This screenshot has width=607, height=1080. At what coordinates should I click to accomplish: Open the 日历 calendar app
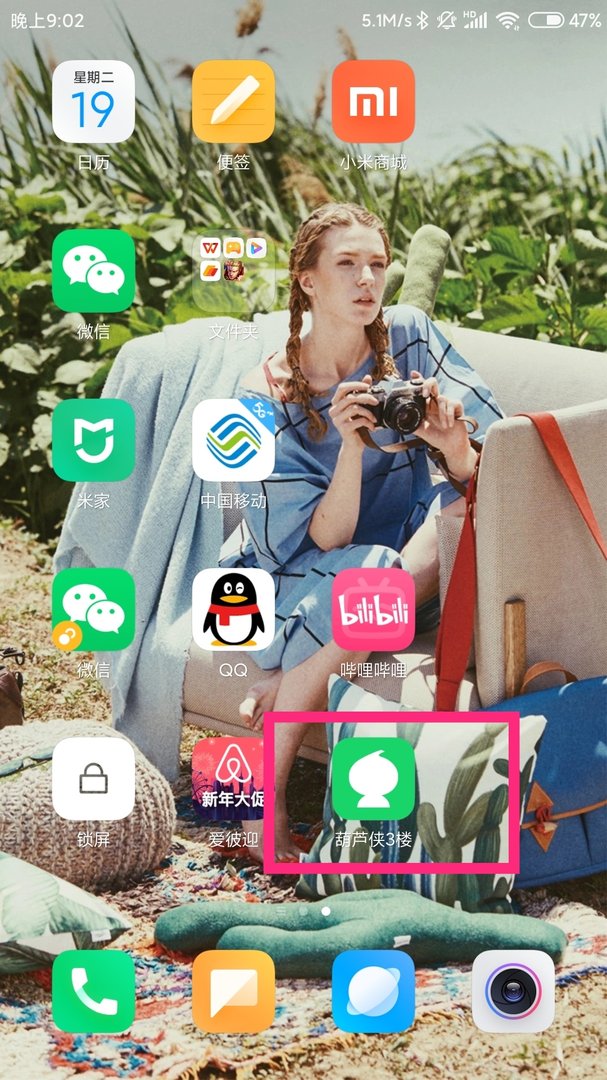tap(93, 101)
